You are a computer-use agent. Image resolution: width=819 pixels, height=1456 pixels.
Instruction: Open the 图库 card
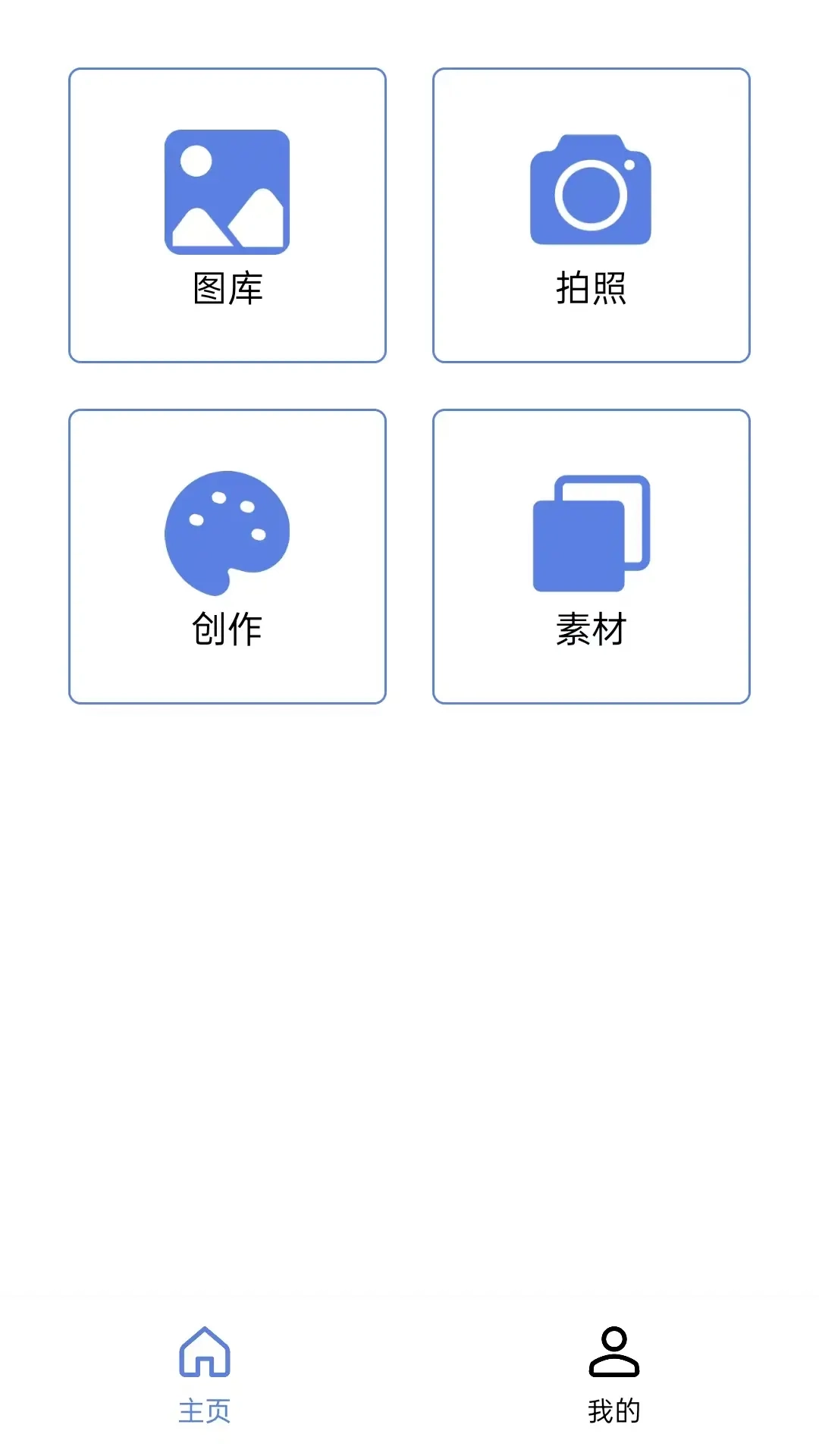click(x=227, y=215)
